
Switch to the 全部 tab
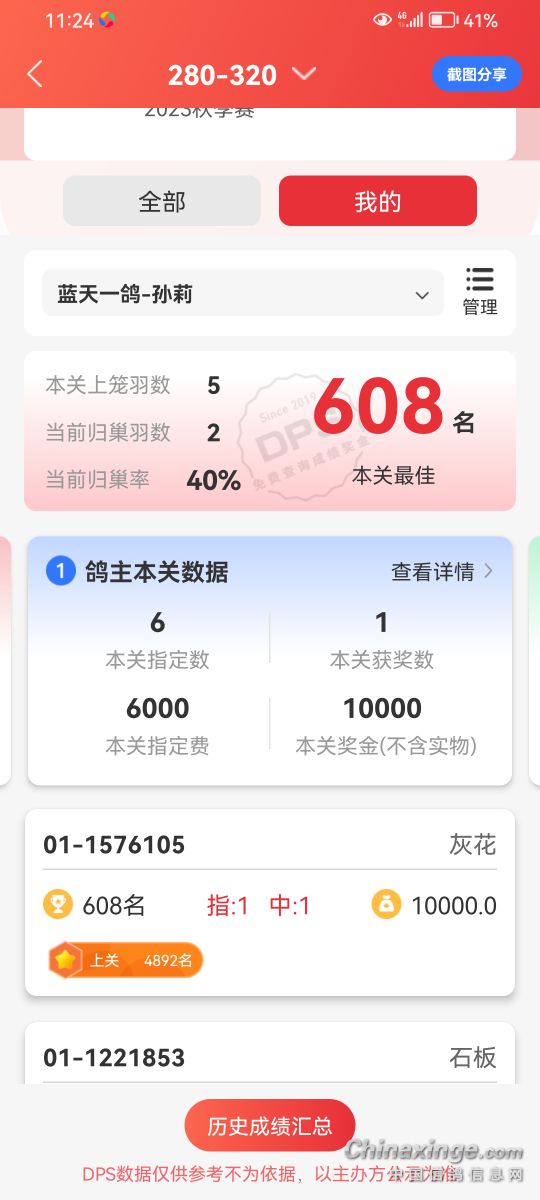[162, 201]
